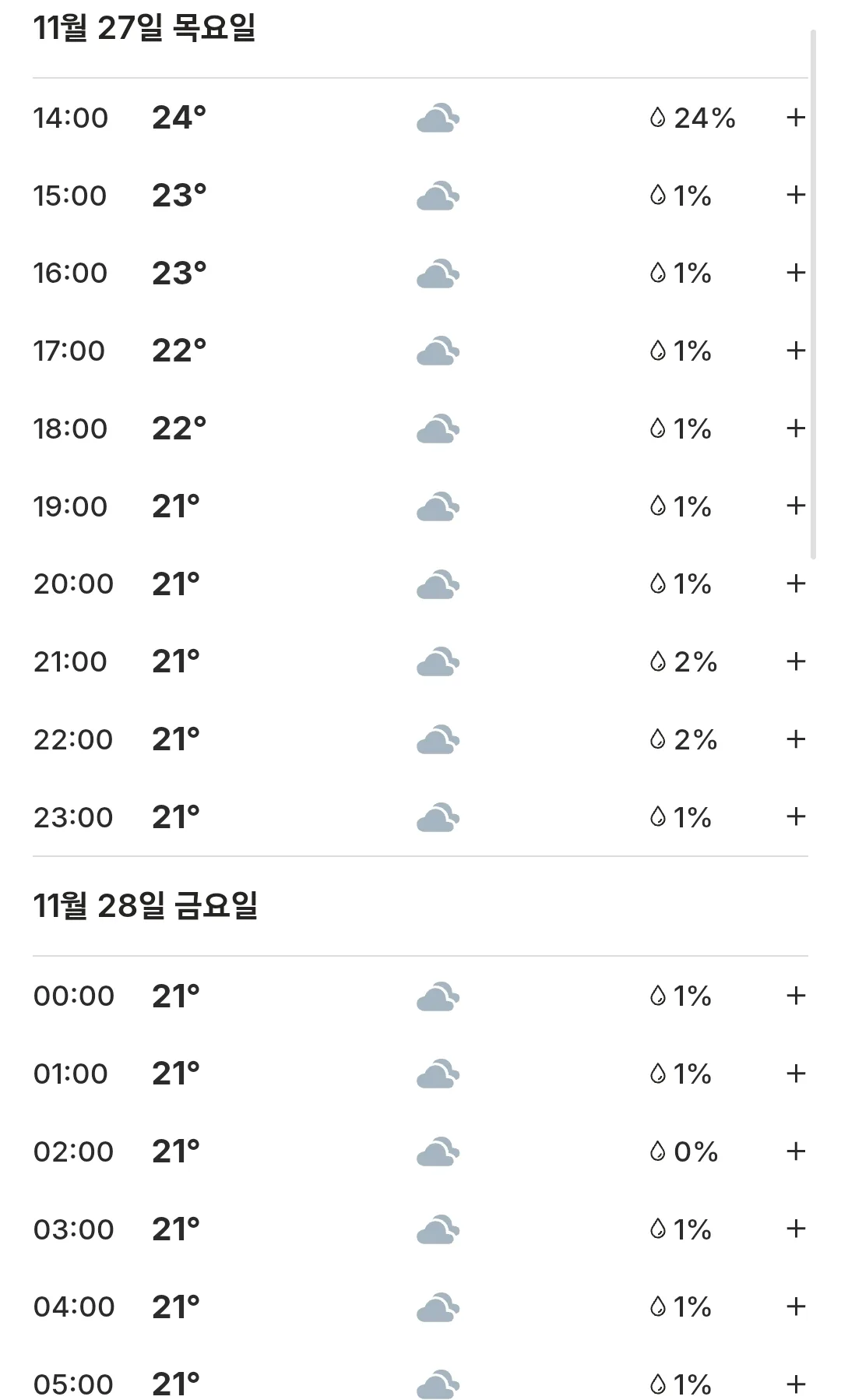Show details for 01:00 forecast

(795, 1074)
